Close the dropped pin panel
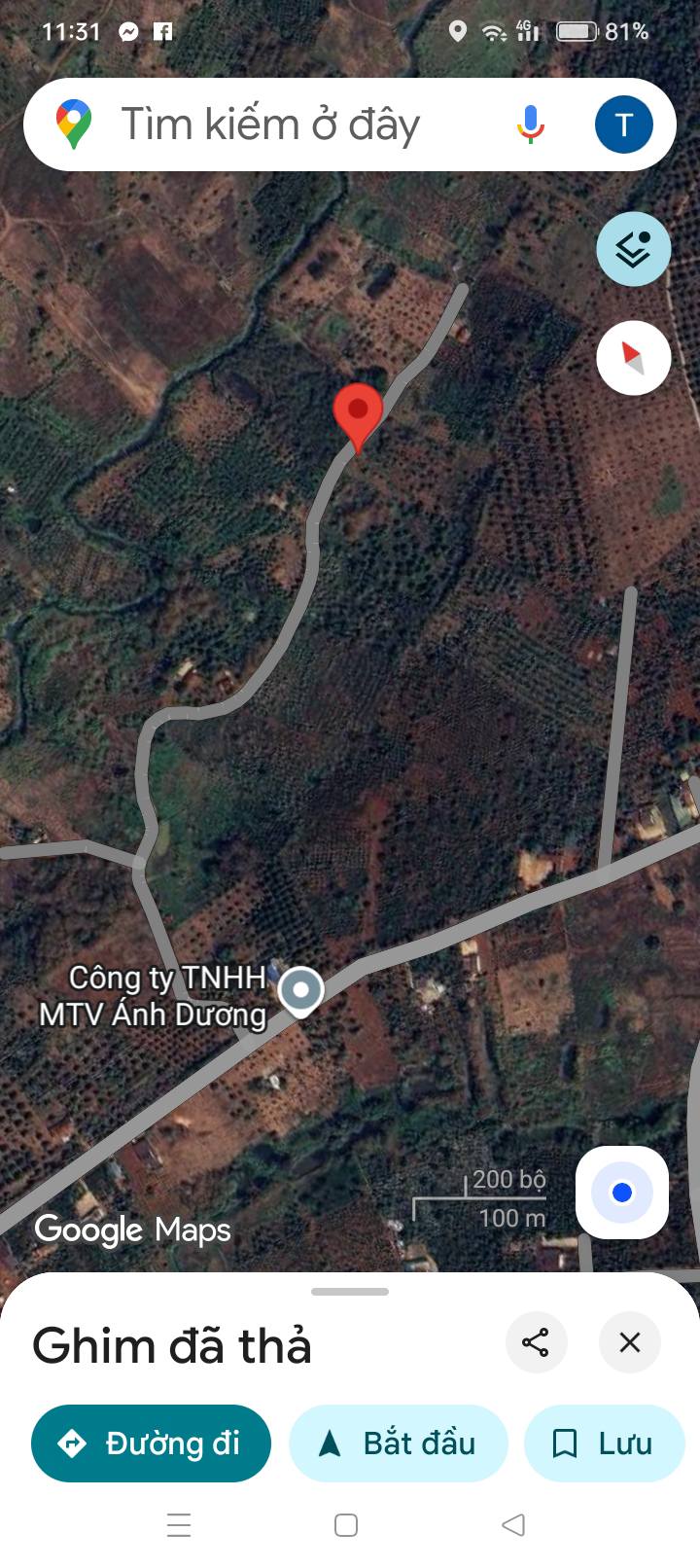The image size is (700, 1568). [630, 1343]
